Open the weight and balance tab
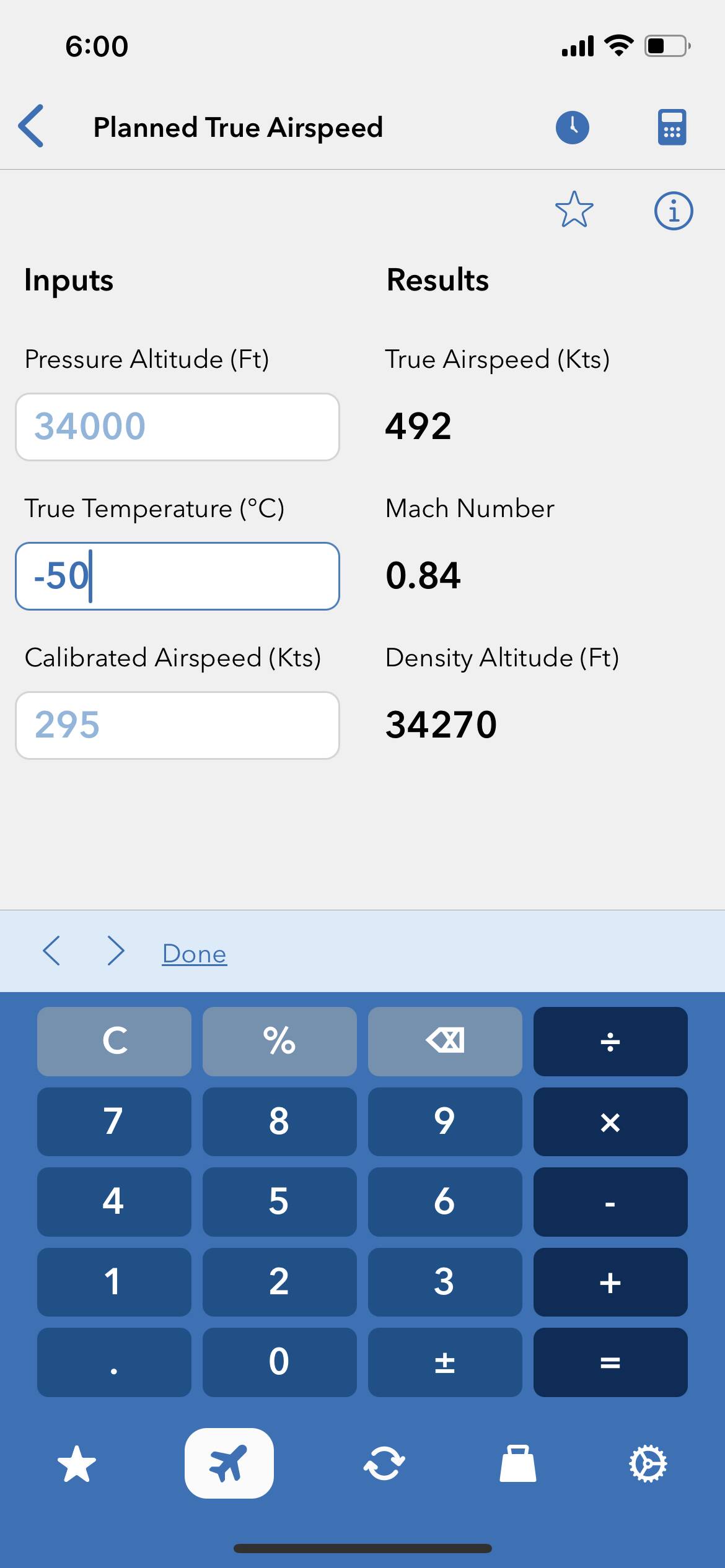Image resolution: width=725 pixels, height=1568 pixels. tap(518, 1464)
